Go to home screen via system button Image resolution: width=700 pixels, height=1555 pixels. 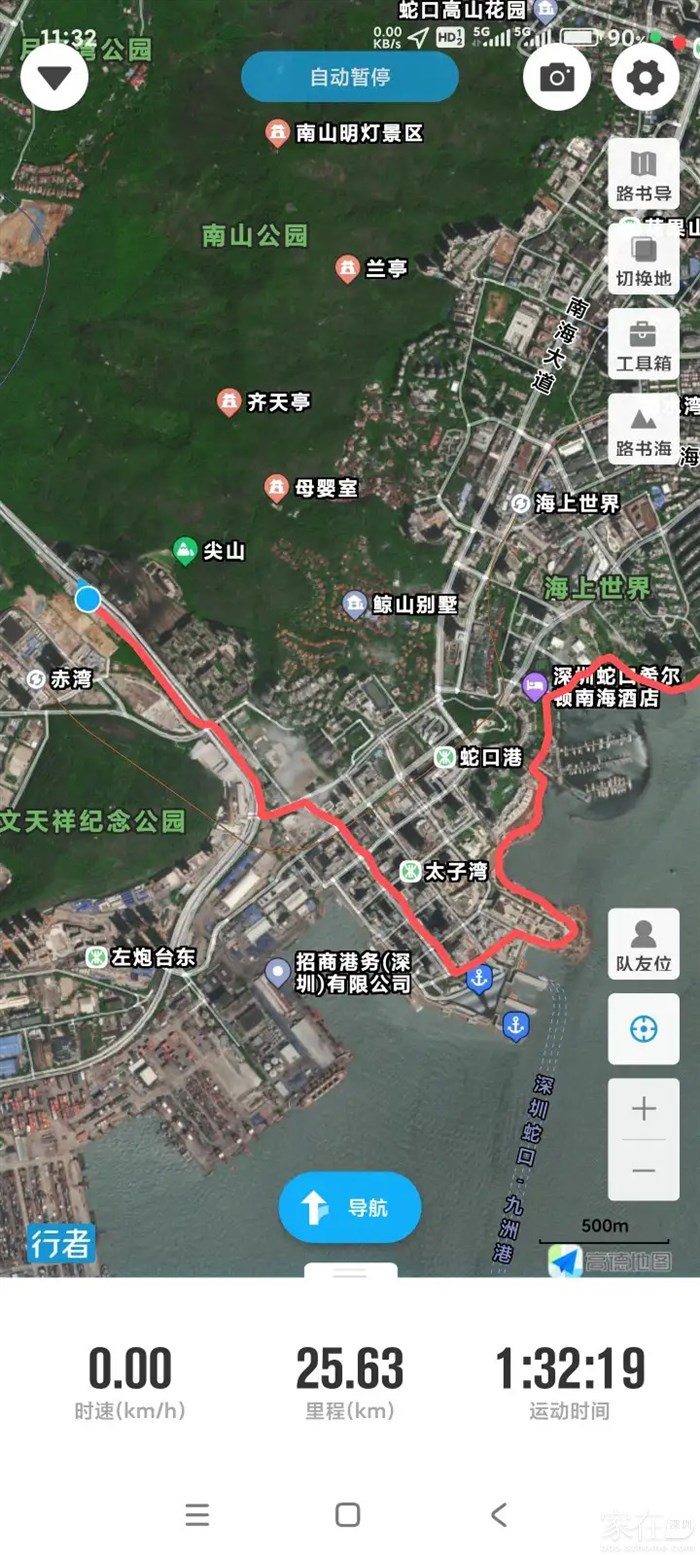coord(347,1514)
